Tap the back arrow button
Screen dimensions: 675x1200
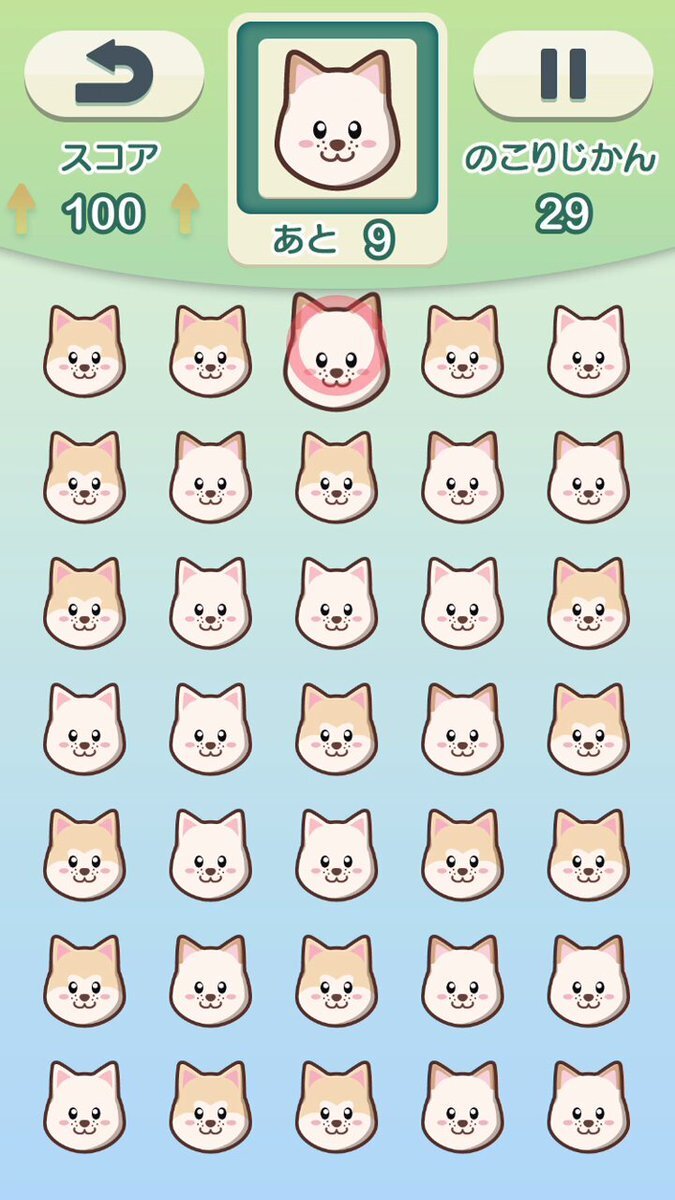point(114,76)
